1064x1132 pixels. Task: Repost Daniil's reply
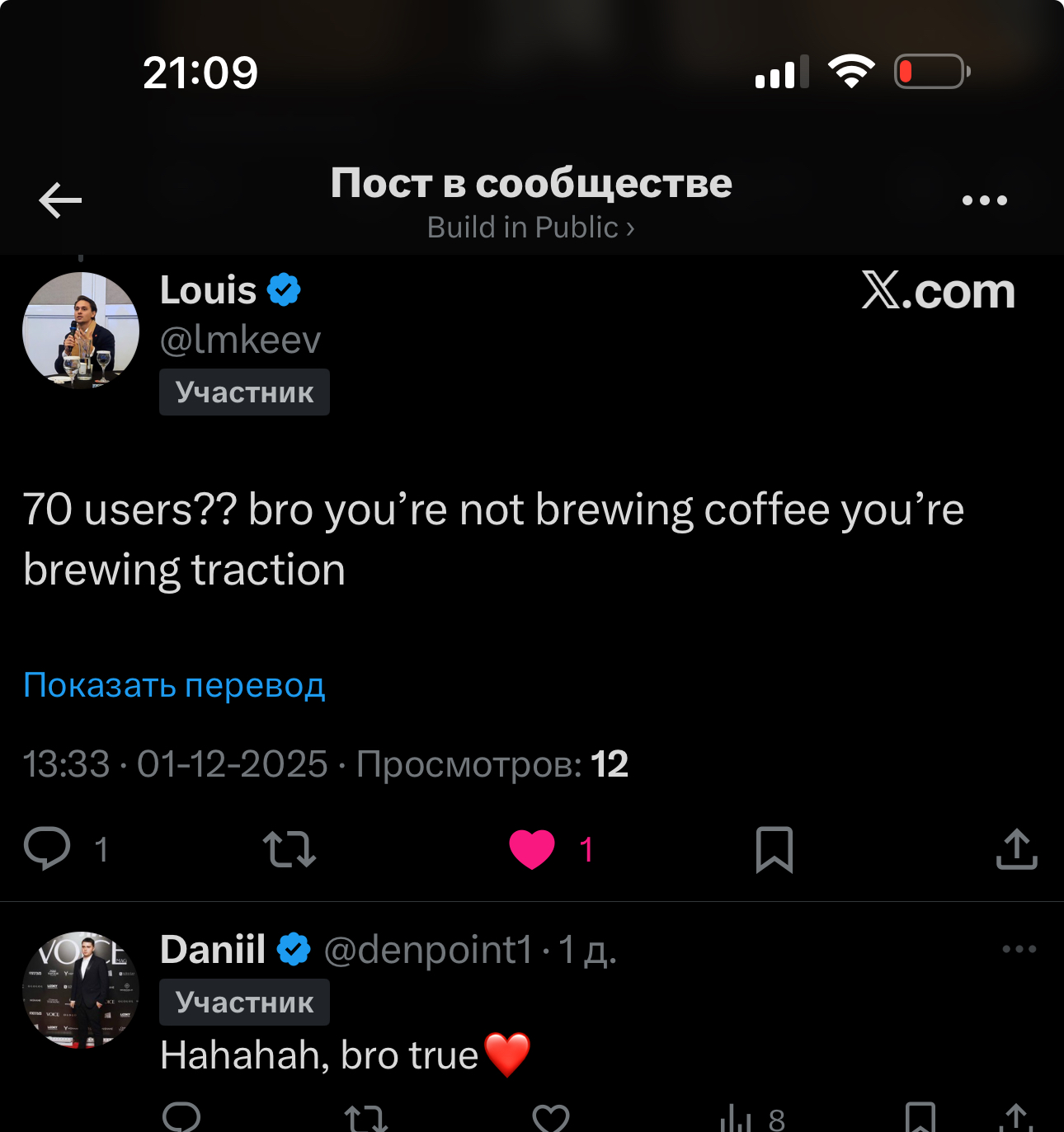(365, 1118)
